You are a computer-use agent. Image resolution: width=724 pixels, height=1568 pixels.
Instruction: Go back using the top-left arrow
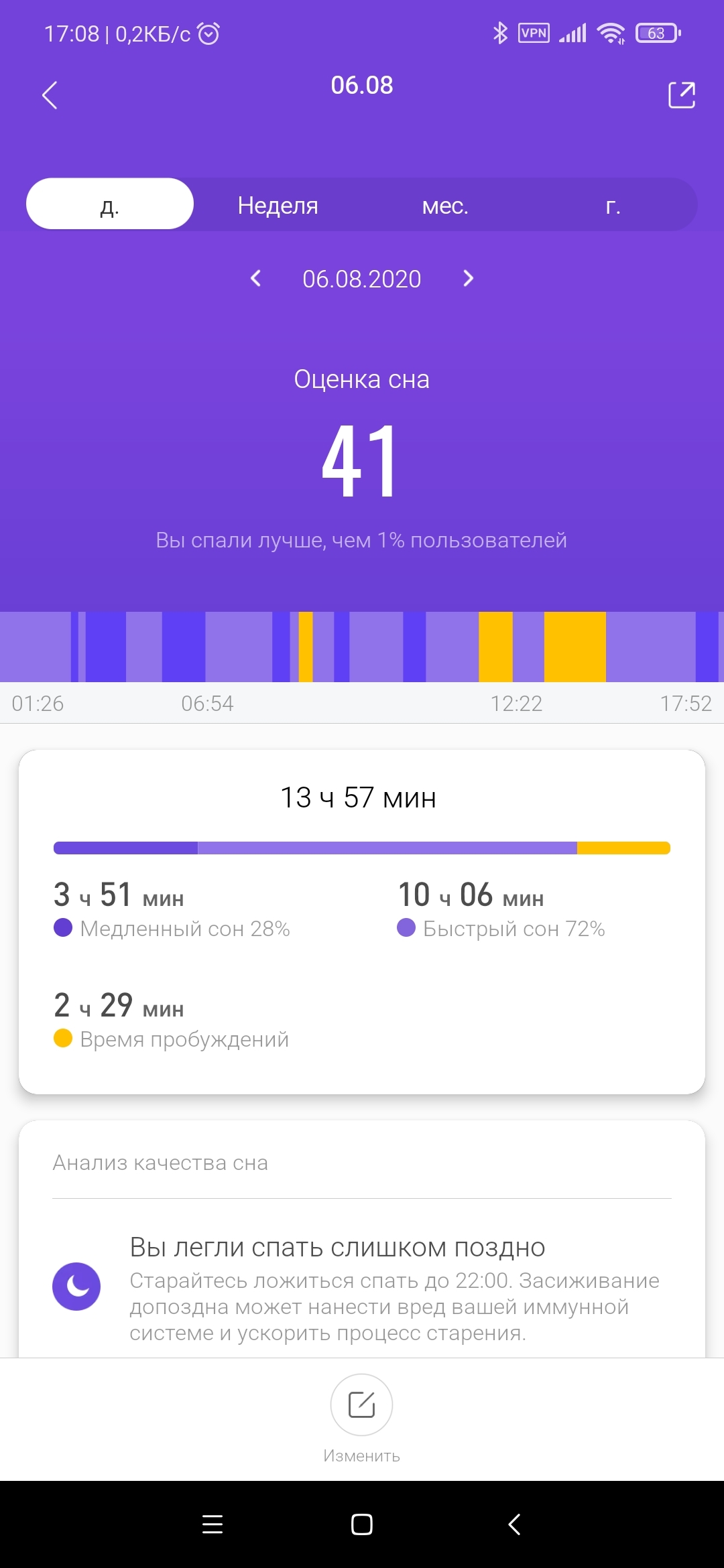pyautogui.click(x=50, y=95)
